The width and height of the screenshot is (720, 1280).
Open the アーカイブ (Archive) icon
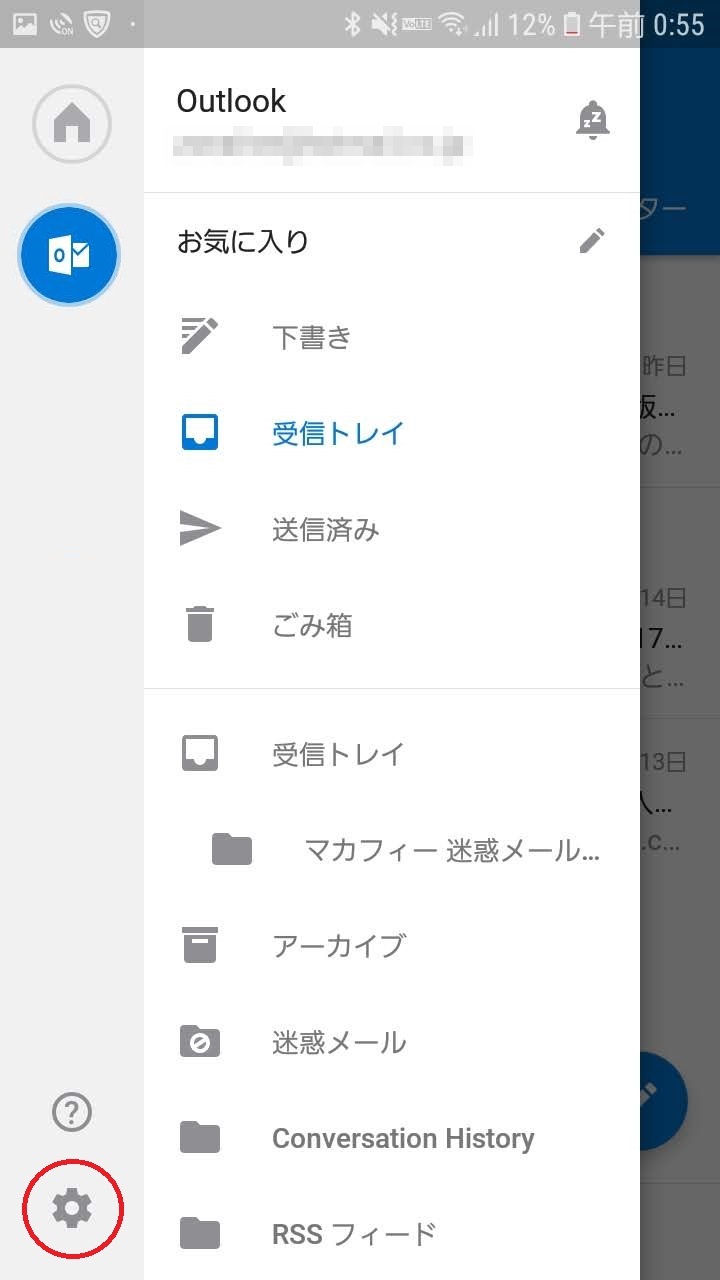pyautogui.click(x=199, y=943)
